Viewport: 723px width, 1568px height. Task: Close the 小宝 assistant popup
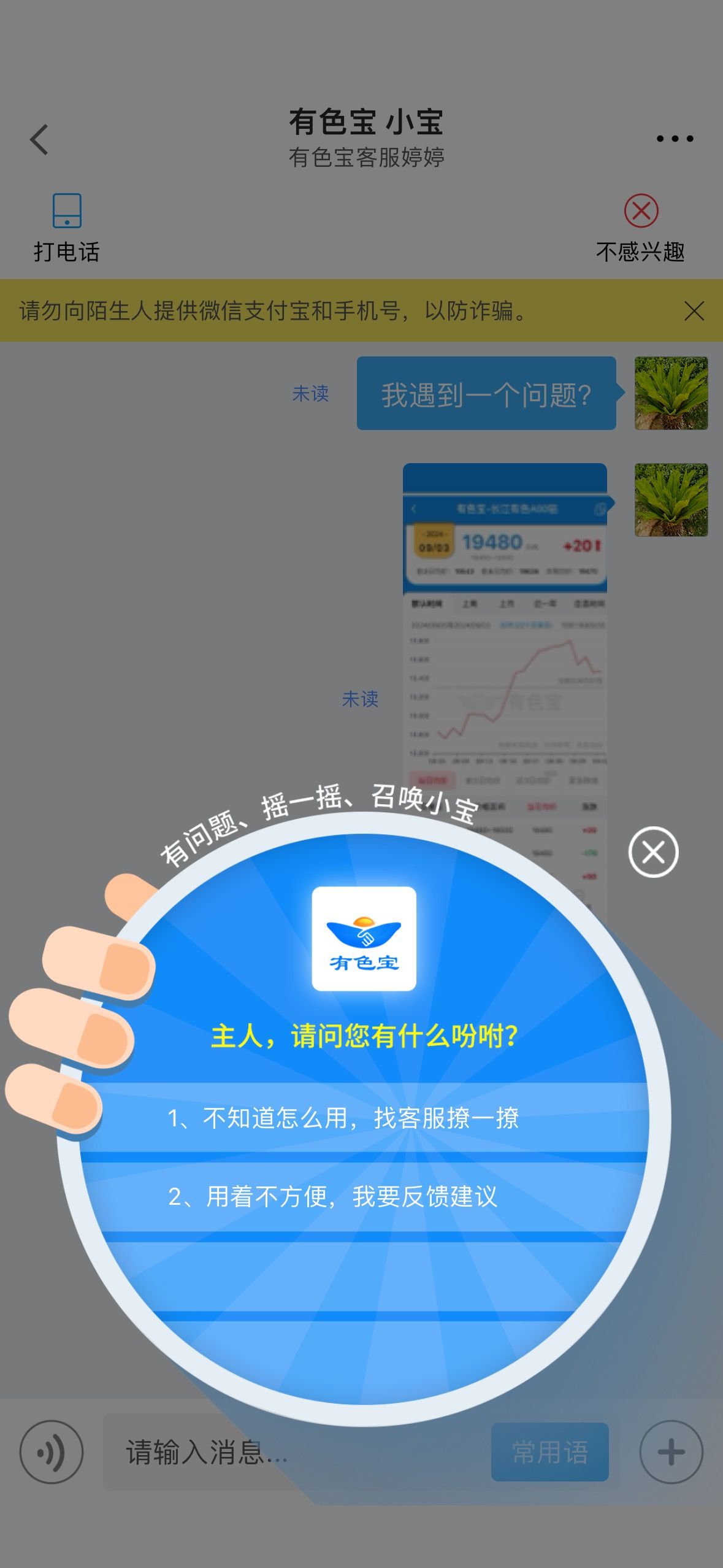click(x=653, y=851)
